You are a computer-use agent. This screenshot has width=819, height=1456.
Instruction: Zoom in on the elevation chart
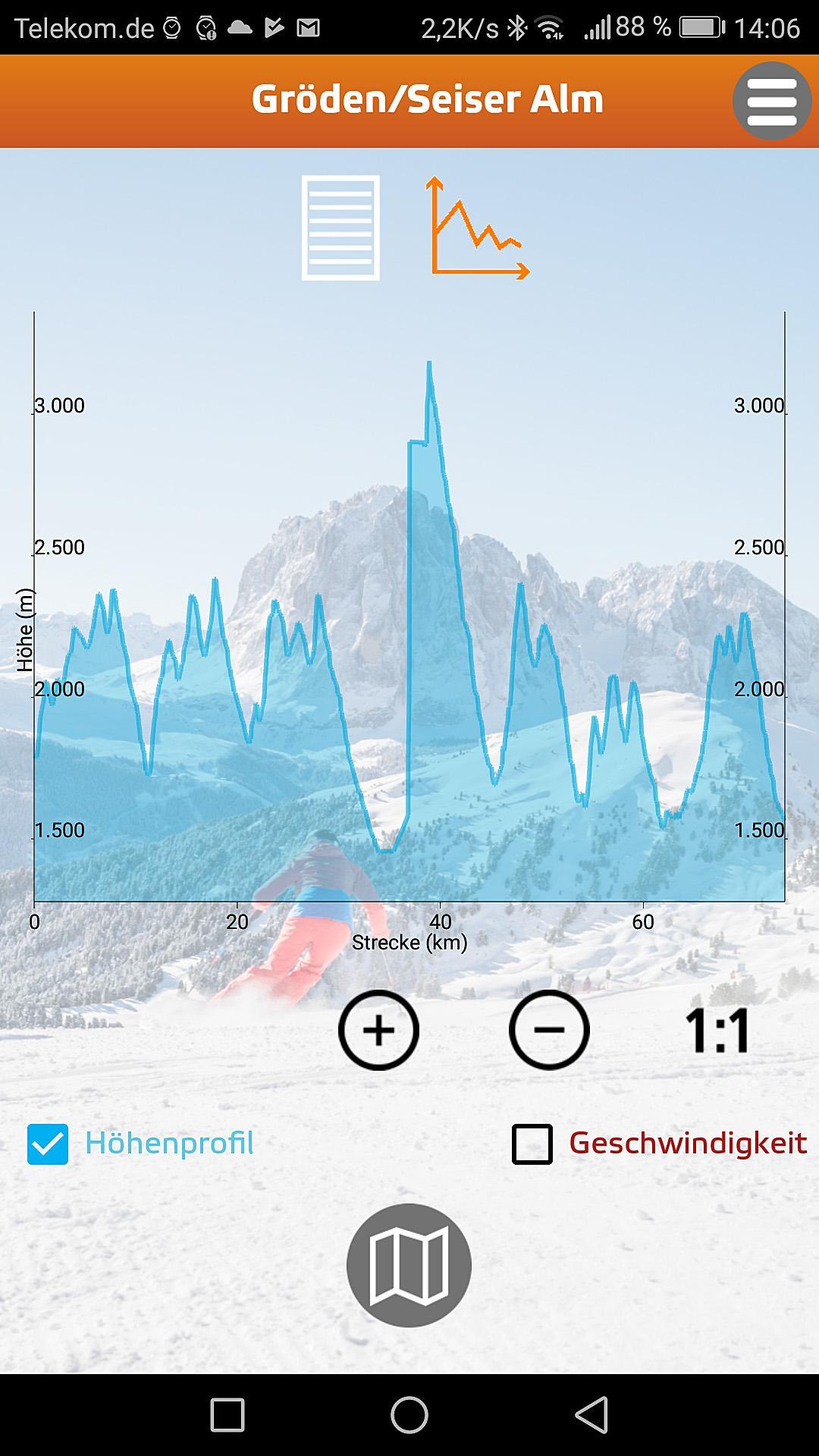point(378,1030)
